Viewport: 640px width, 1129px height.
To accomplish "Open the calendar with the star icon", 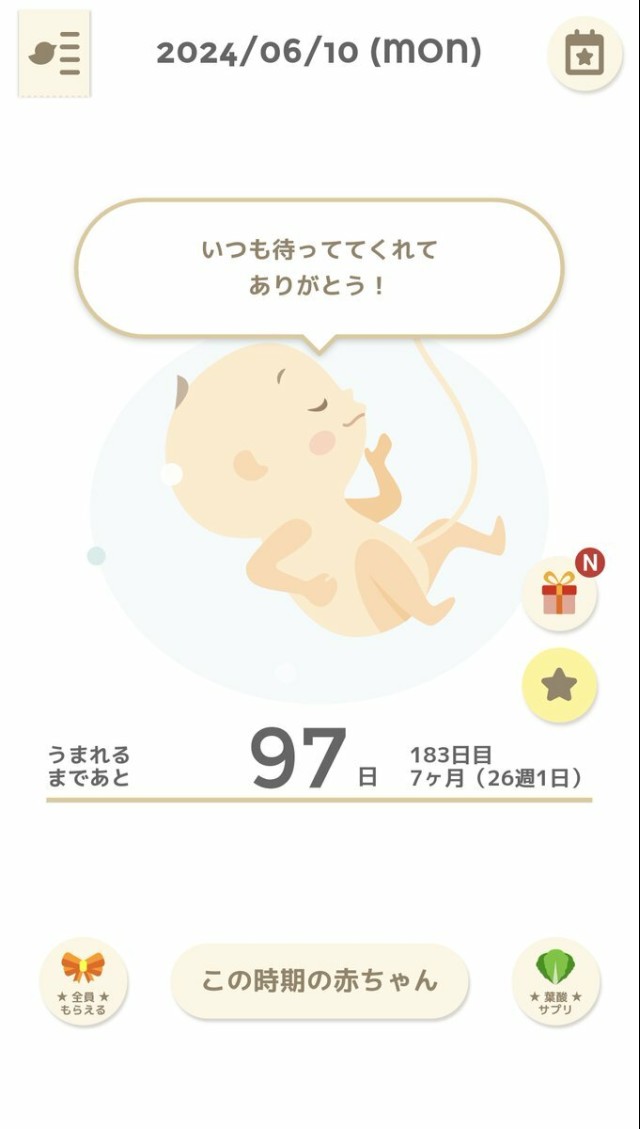I will tap(585, 54).
